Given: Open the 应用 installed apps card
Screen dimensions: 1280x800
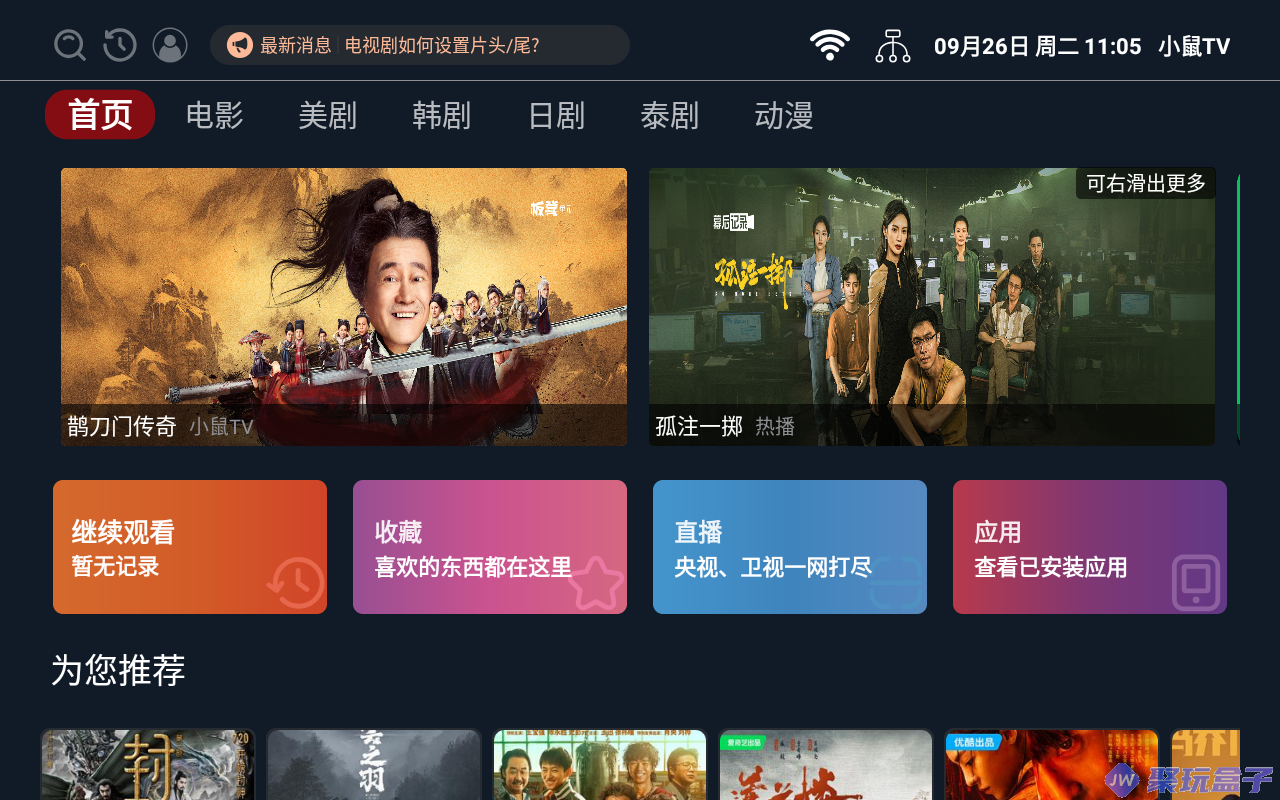Looking at the screenshot, I should [1090, 547].
